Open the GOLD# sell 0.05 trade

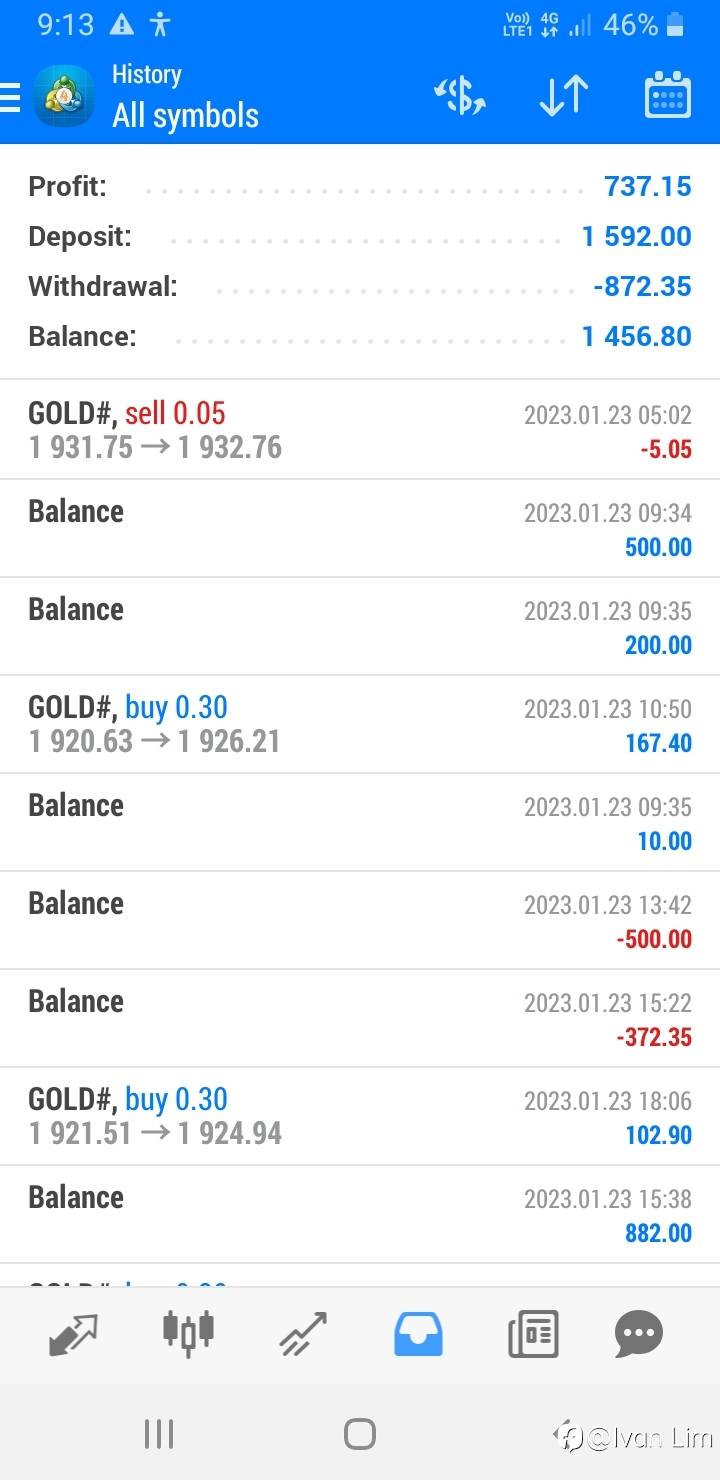pyautogui.click(x=360, y=429)
